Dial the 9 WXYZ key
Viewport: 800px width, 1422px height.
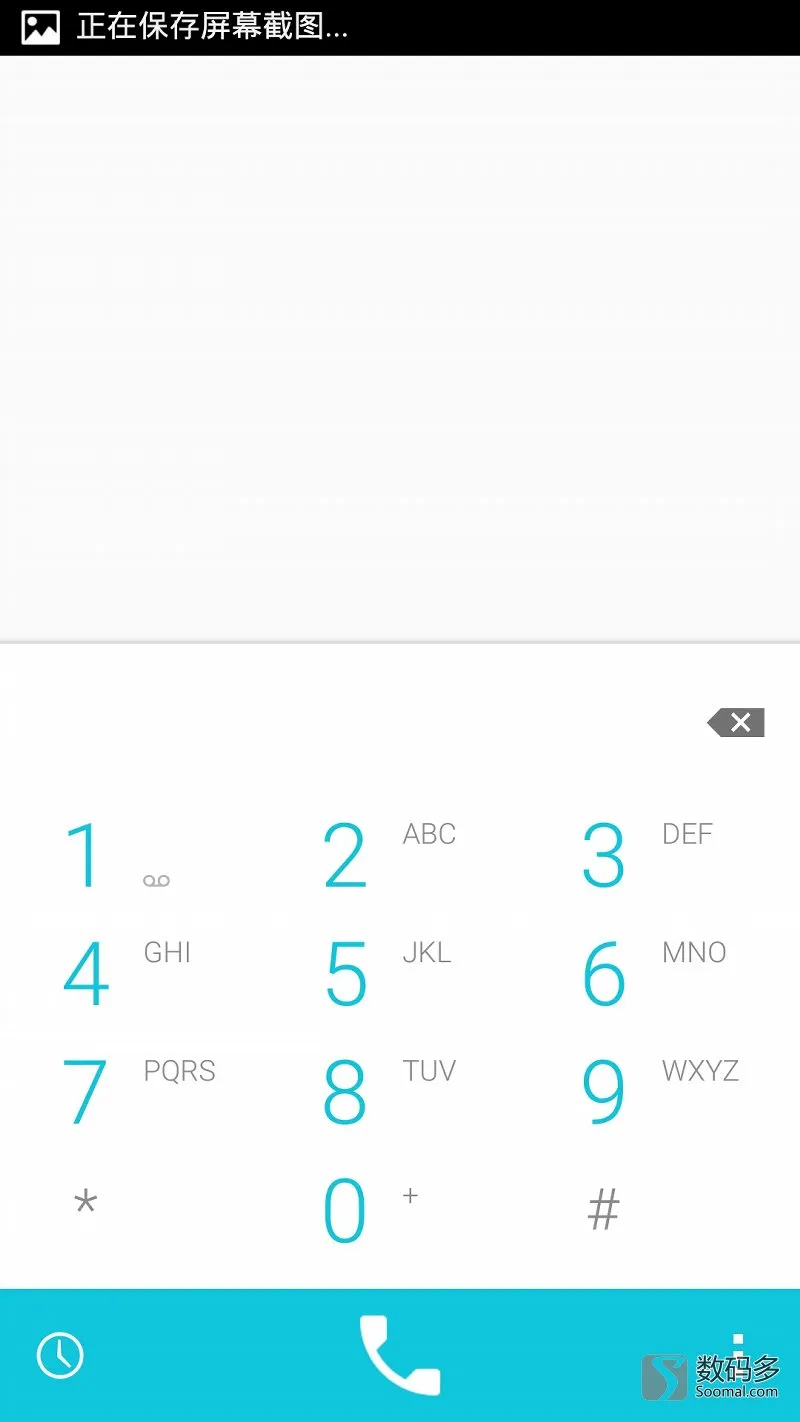tap(645, 1092)
